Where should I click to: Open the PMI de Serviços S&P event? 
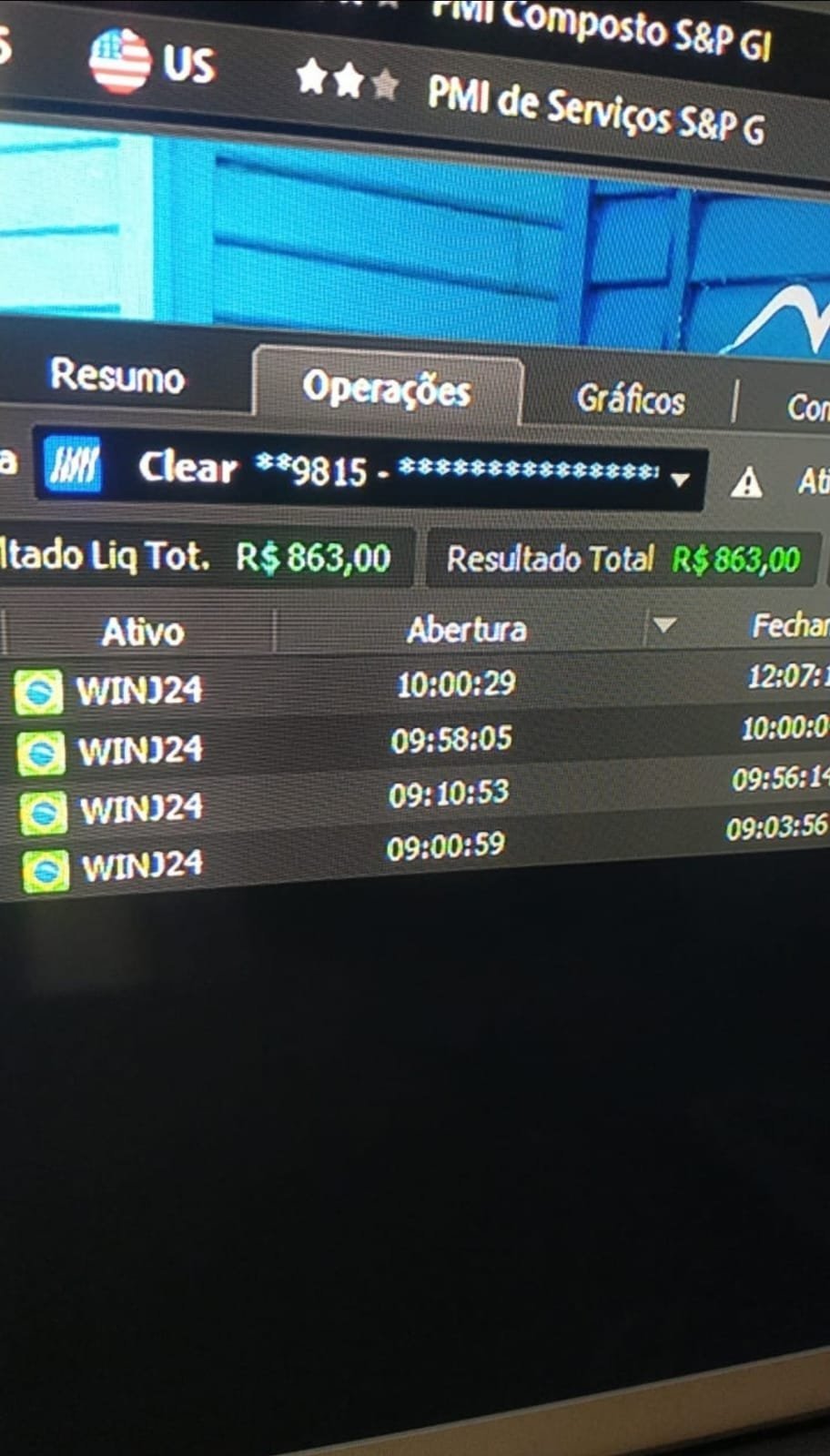tap(596, 113)
